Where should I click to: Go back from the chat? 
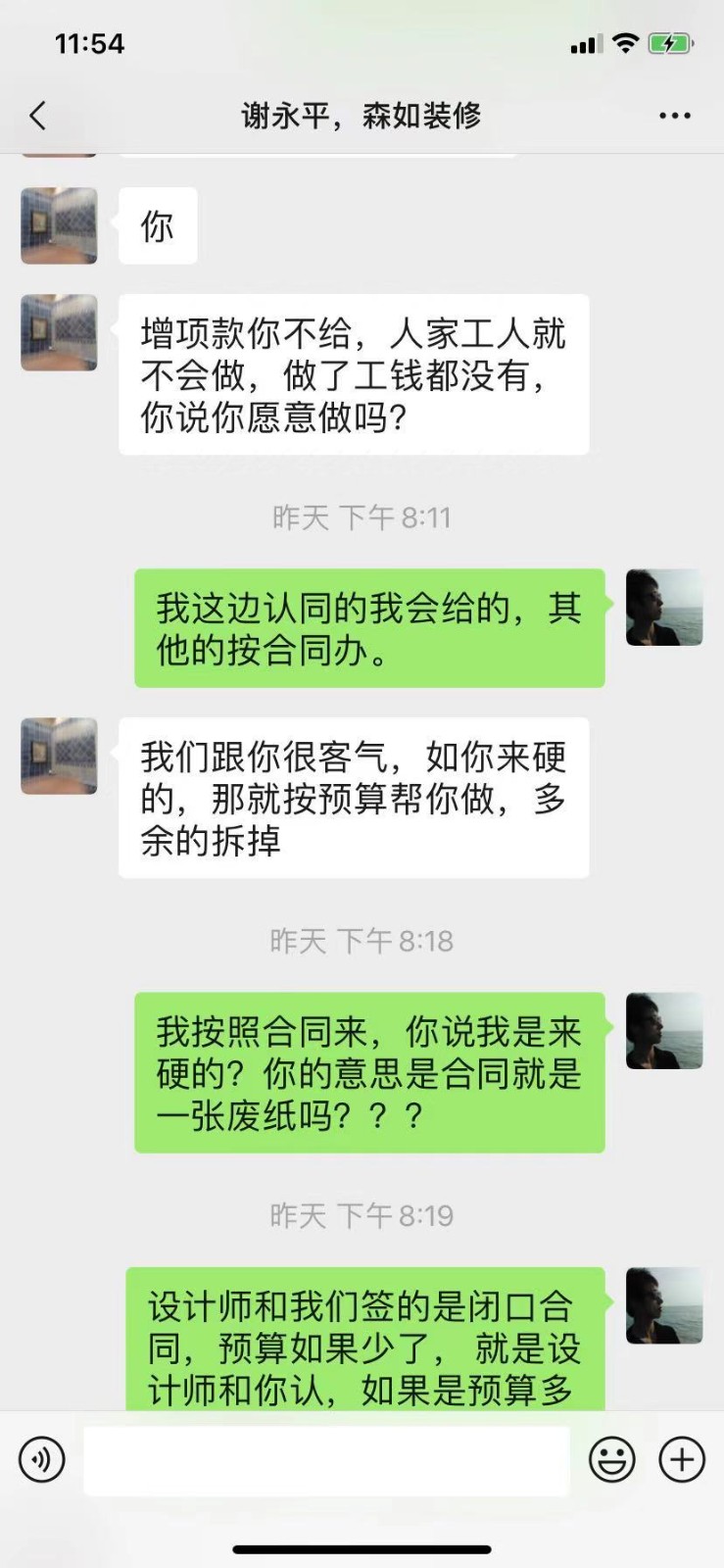37,116
